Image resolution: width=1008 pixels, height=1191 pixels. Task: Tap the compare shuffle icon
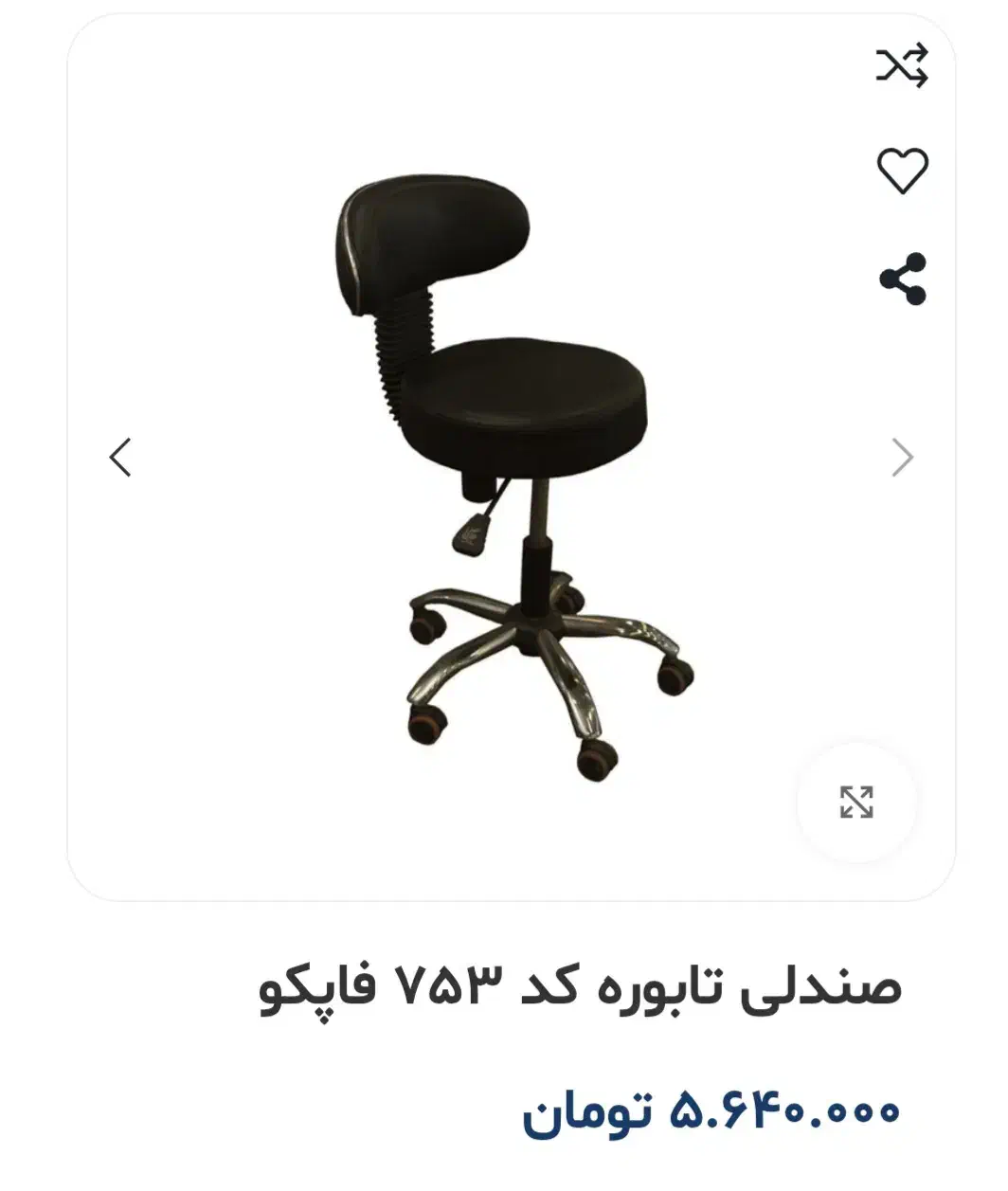tap(901, 66)
